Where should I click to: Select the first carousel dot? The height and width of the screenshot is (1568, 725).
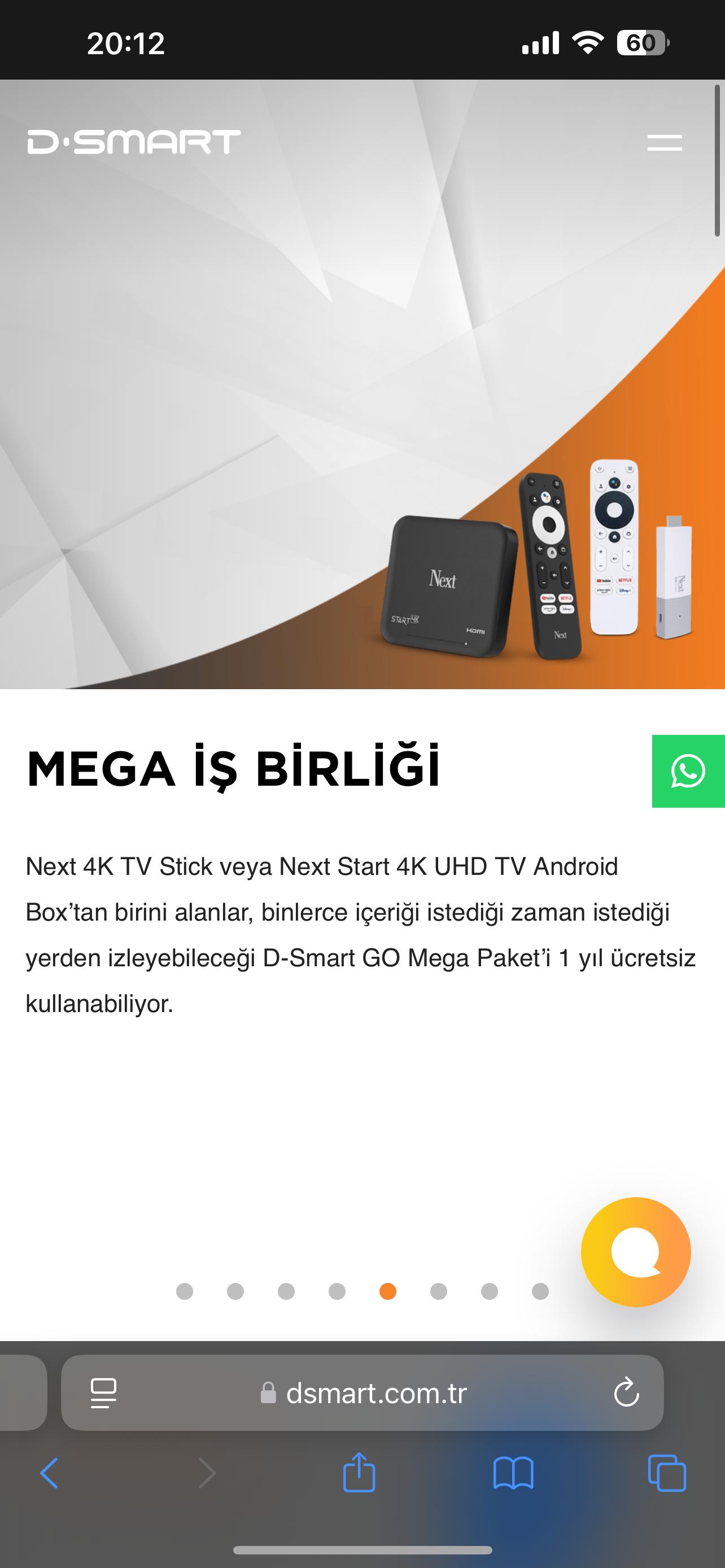pyautogui.click(x=185, y=1291)
